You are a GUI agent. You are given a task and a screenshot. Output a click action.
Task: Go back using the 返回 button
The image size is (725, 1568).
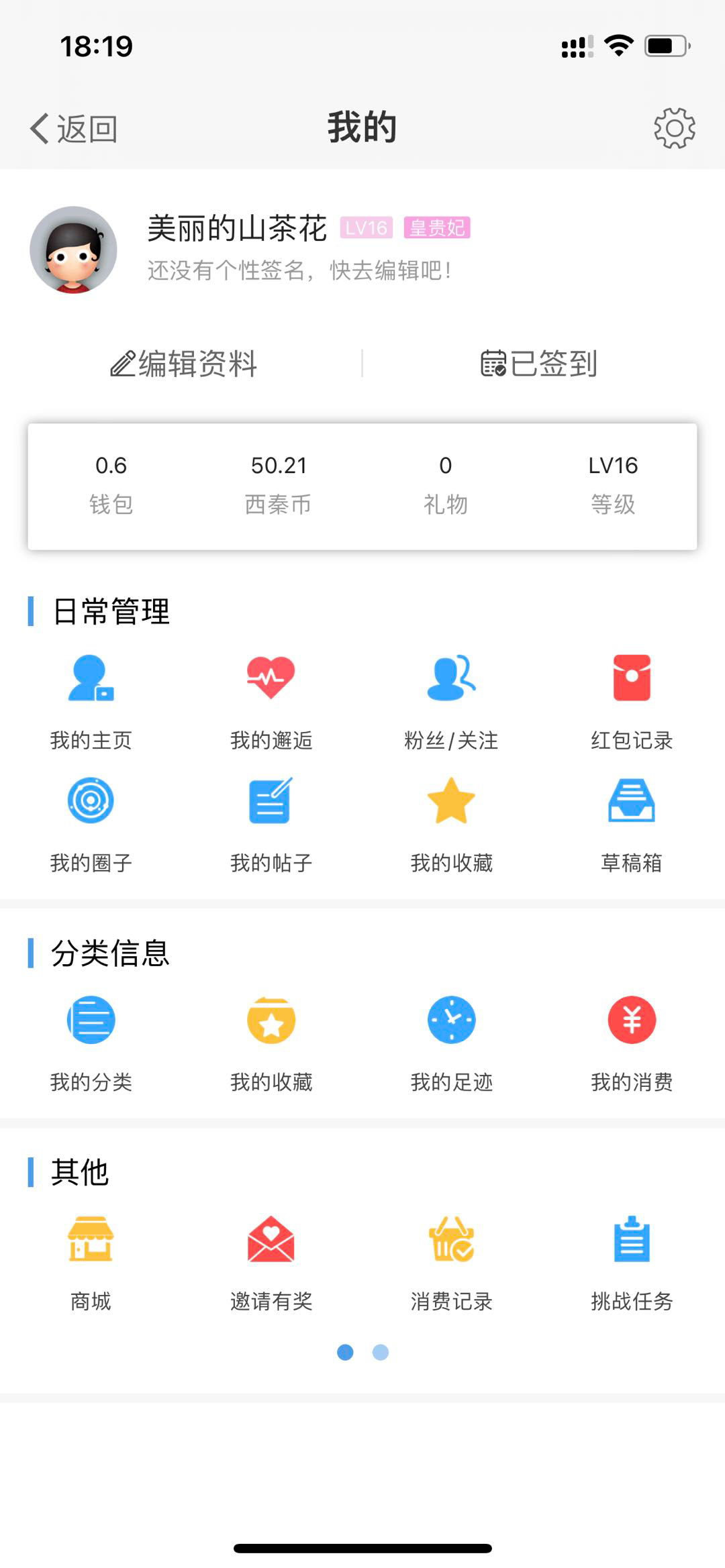pyautogui.click(x=74, y=128)
